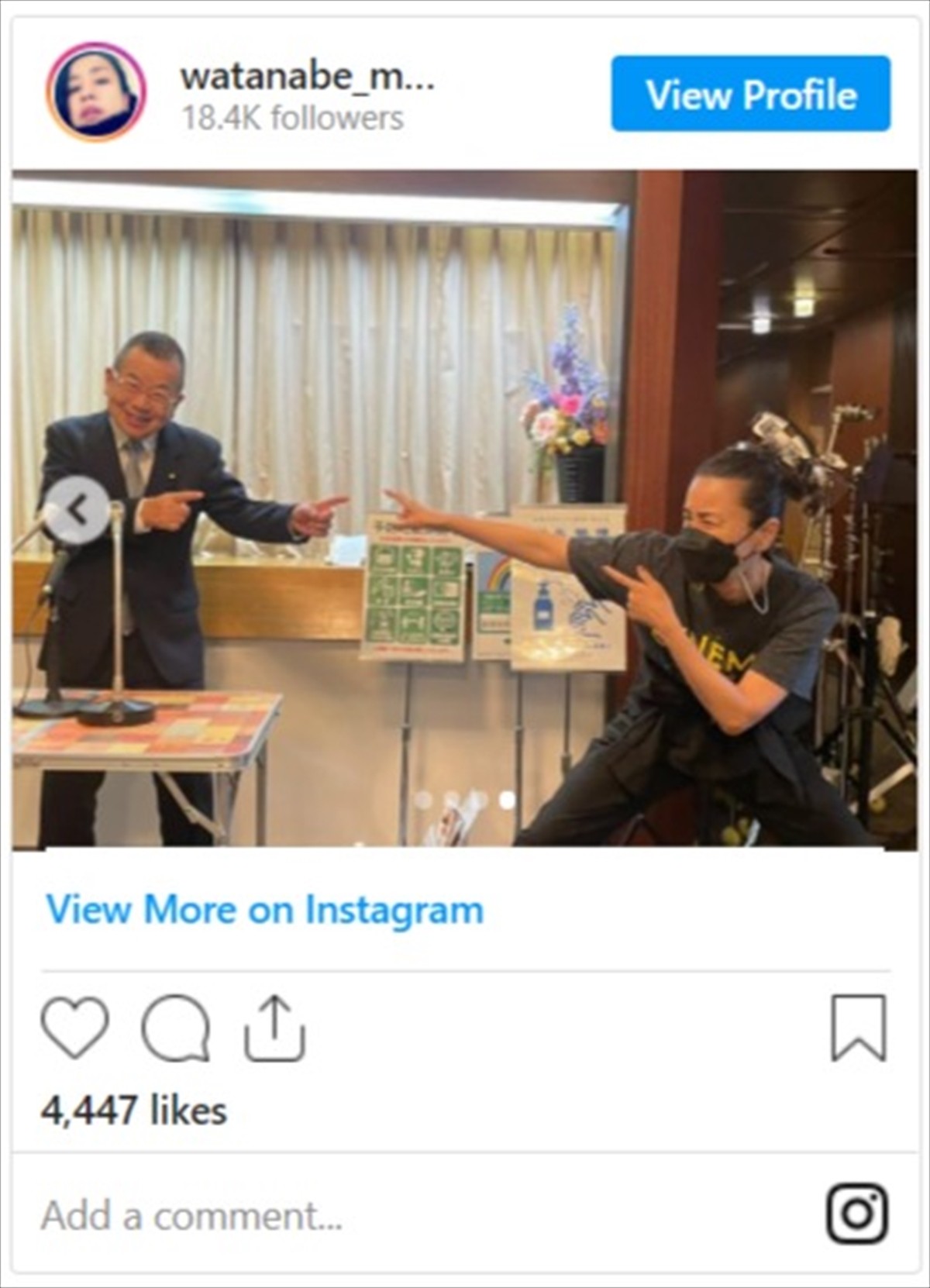Image resolution: width=930 pixels, height=1288 pixels.
Task: Go to previous photo in carousel
Action: point(77,510)
